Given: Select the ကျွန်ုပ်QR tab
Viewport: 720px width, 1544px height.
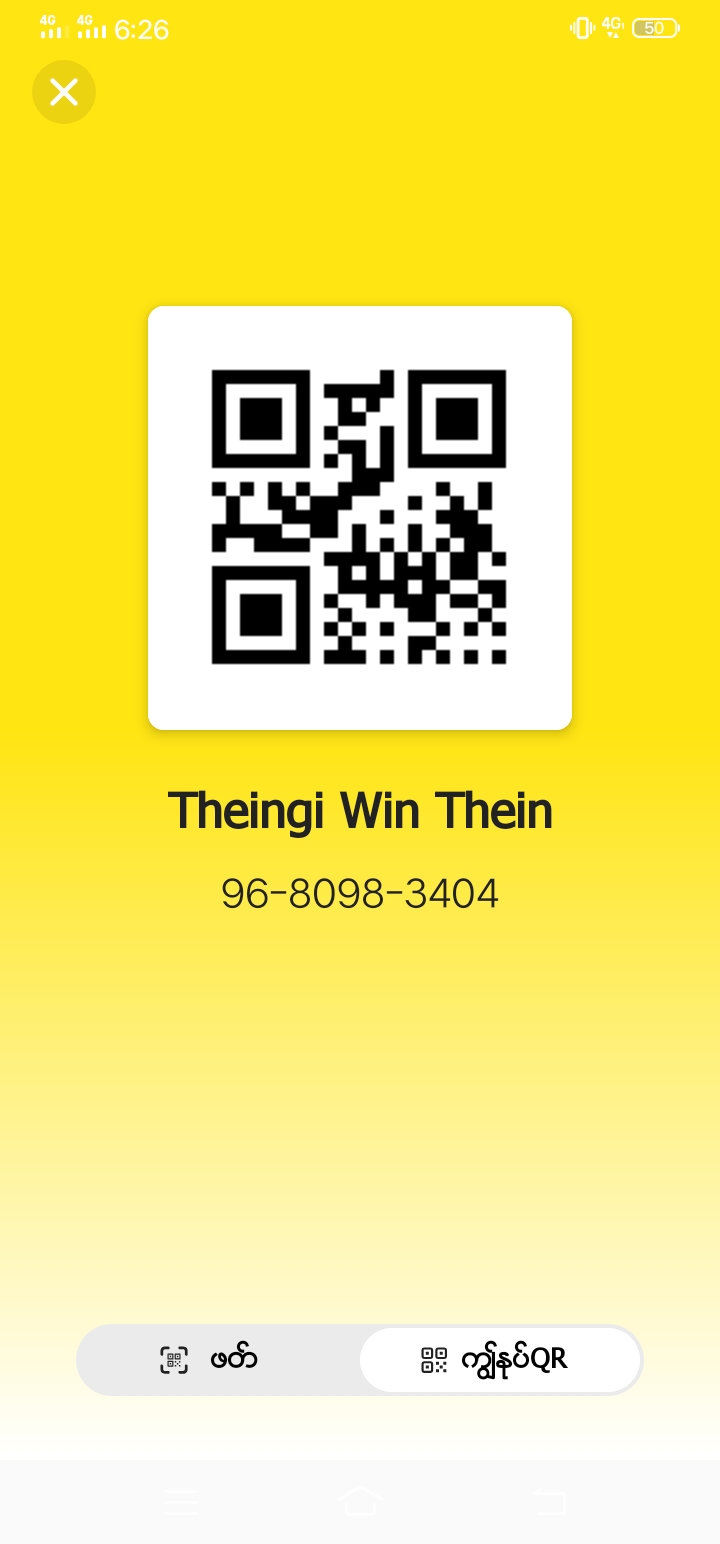Looking at the screenshot, I should [499, 1360].
